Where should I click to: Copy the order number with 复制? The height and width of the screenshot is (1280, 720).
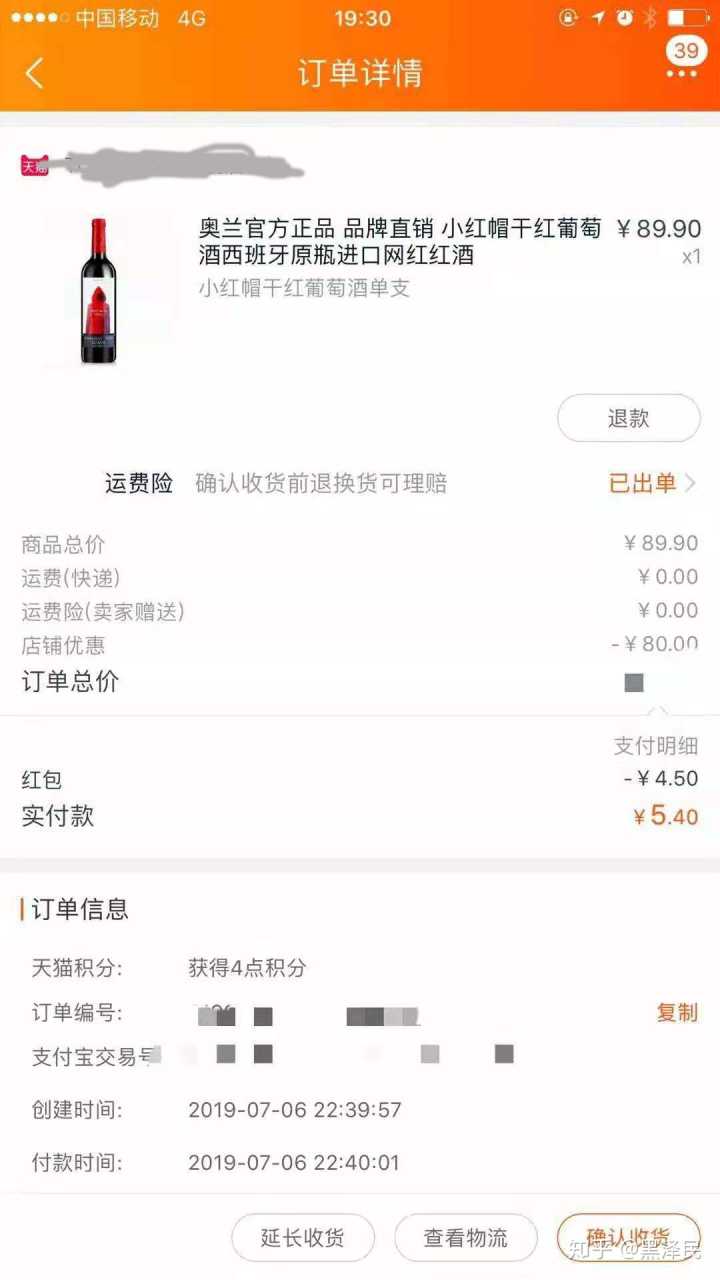(x=677, y=1012)
